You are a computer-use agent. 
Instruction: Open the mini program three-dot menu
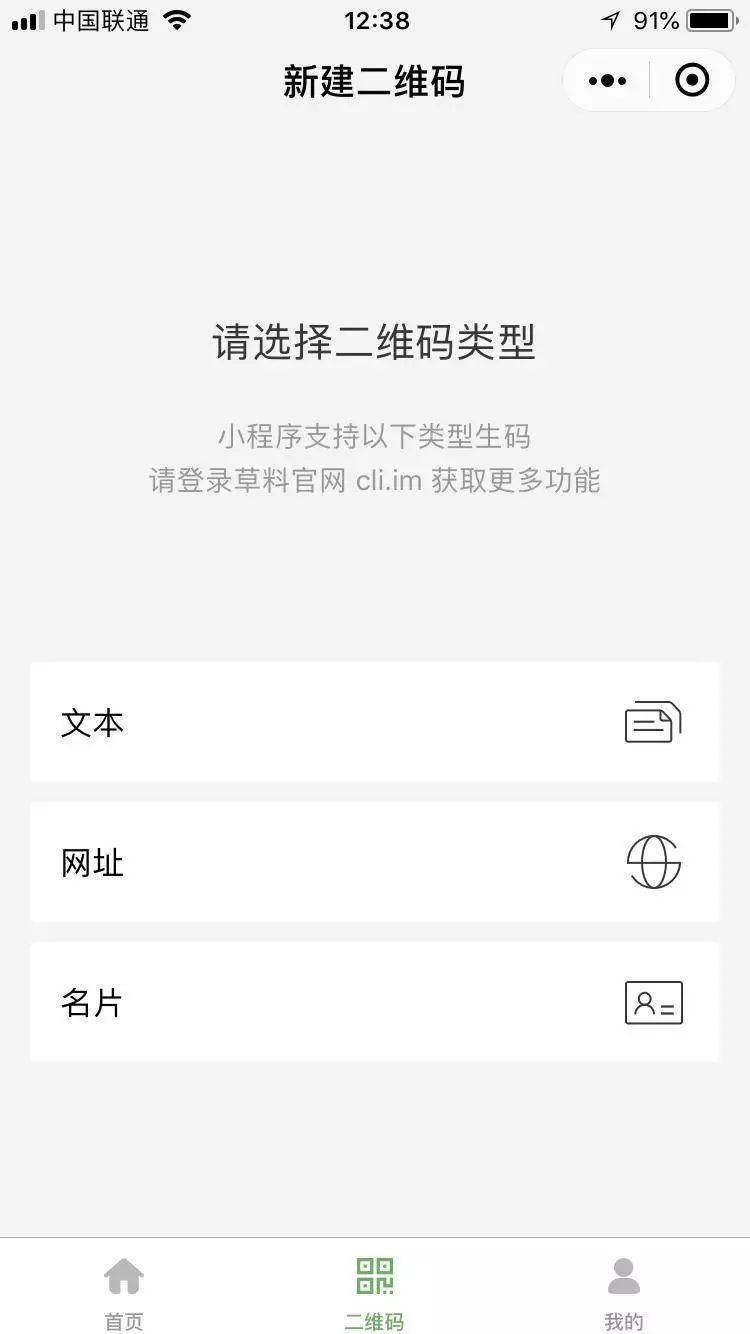point(607,80)
